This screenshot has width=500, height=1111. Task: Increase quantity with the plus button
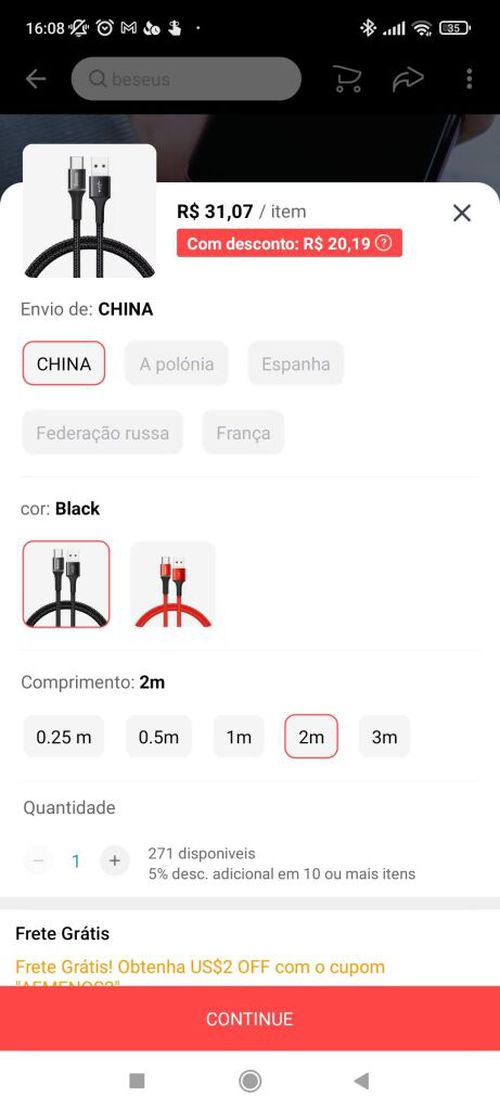[115, 861]
